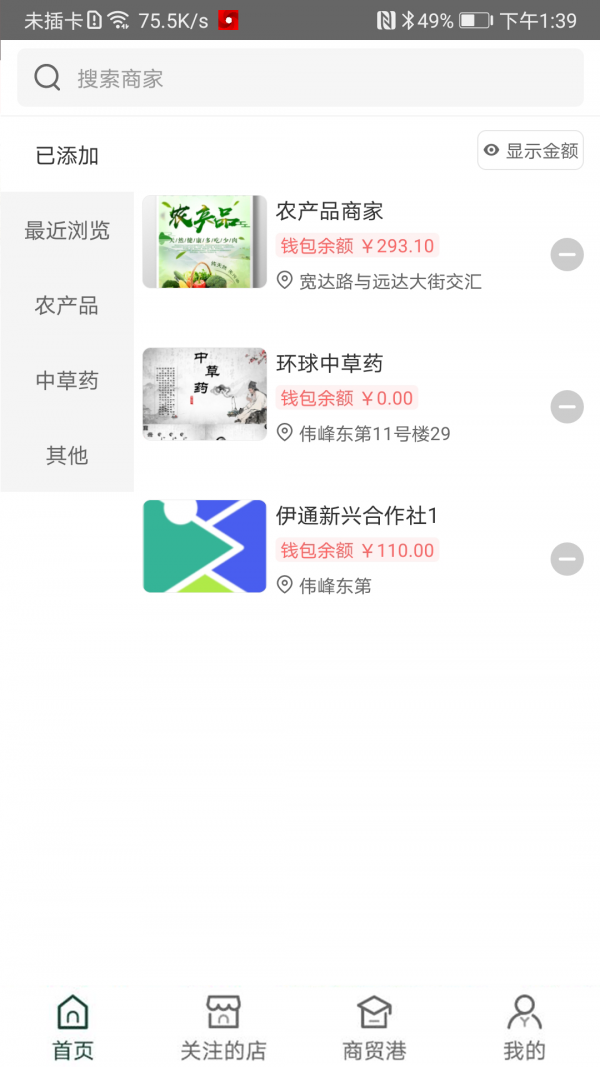
Task: Switch to the 我的 tab
Action: 524,1027
